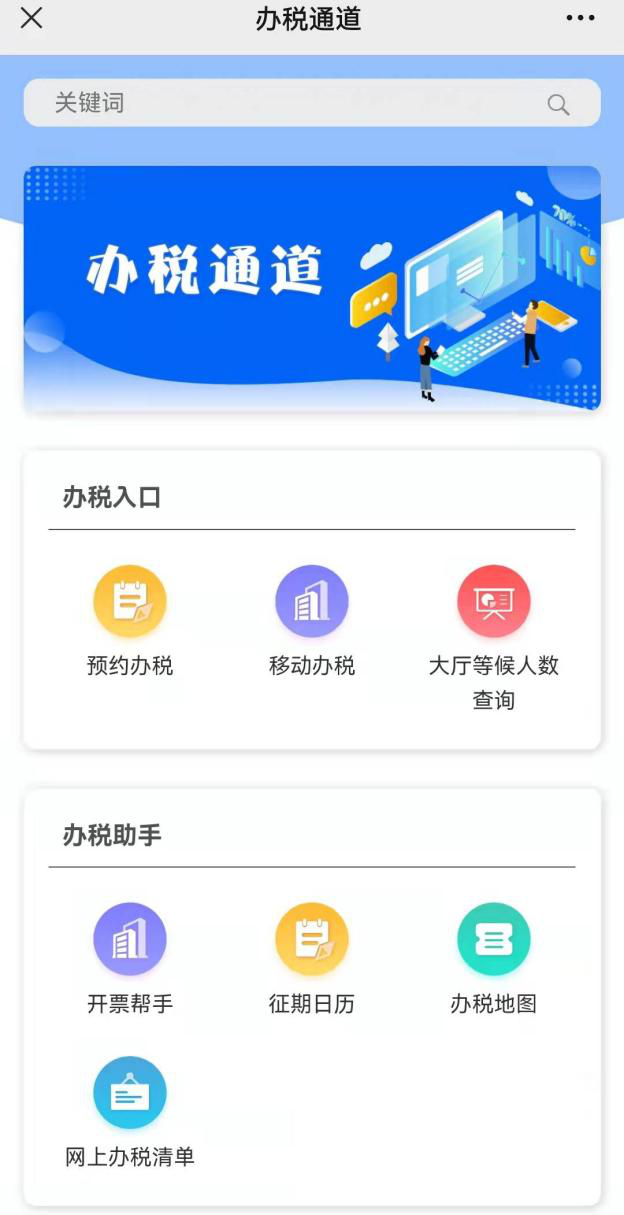
Task: View the 征期日历 calendar
Action: (312, 960)
